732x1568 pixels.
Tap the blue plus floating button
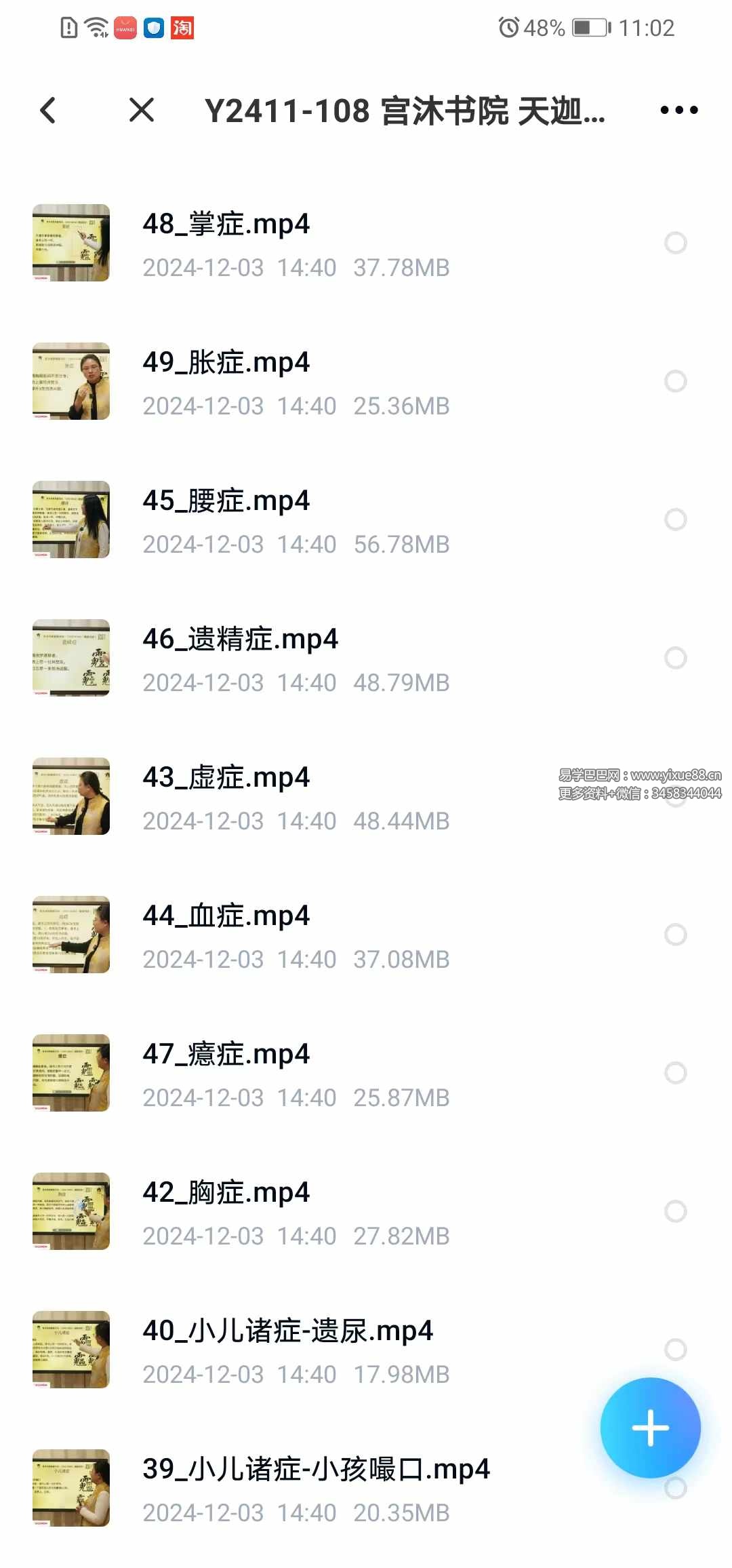650,1427
